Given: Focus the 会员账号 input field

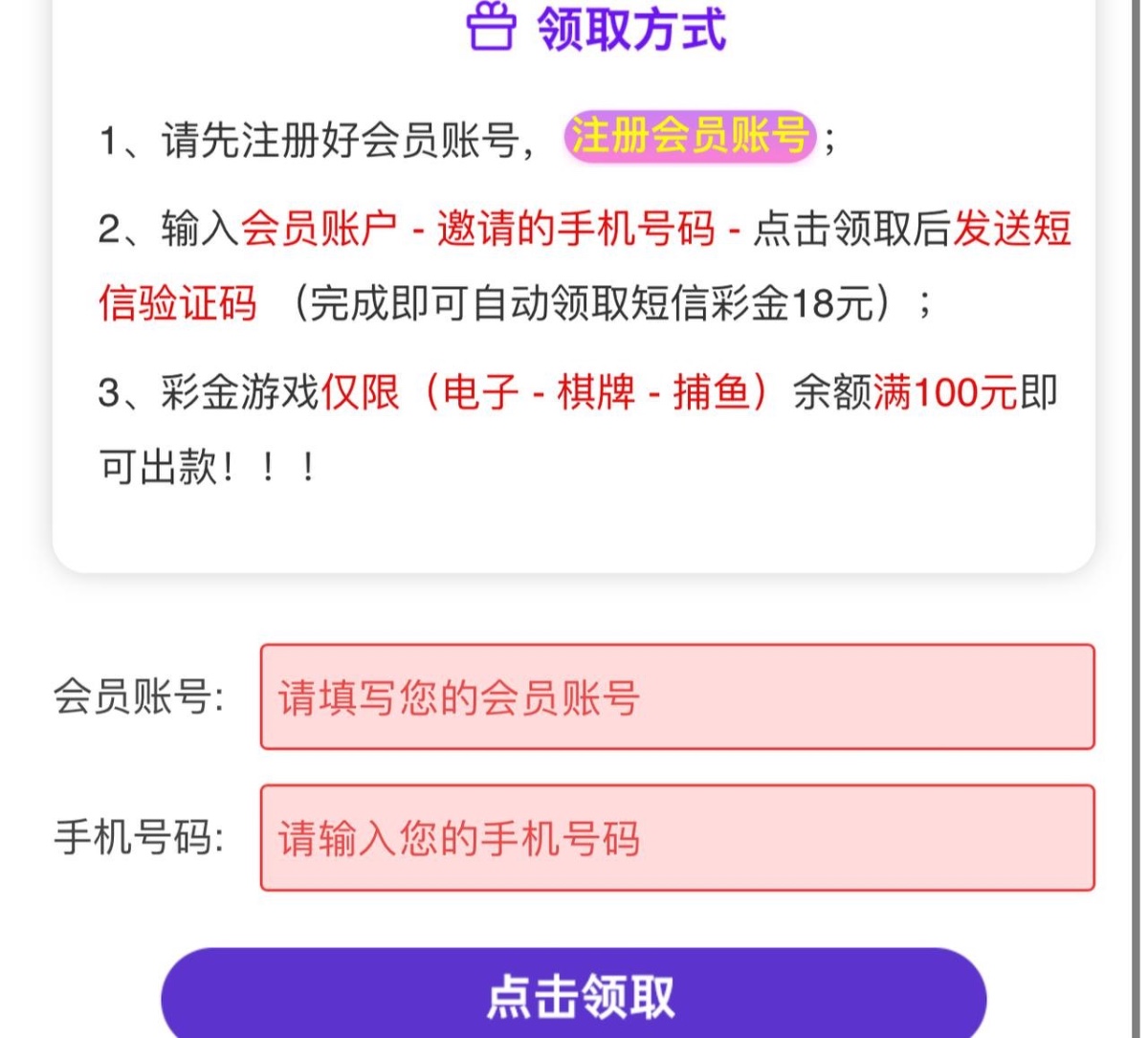Looking at the screenshot, I should pos(676,696).
